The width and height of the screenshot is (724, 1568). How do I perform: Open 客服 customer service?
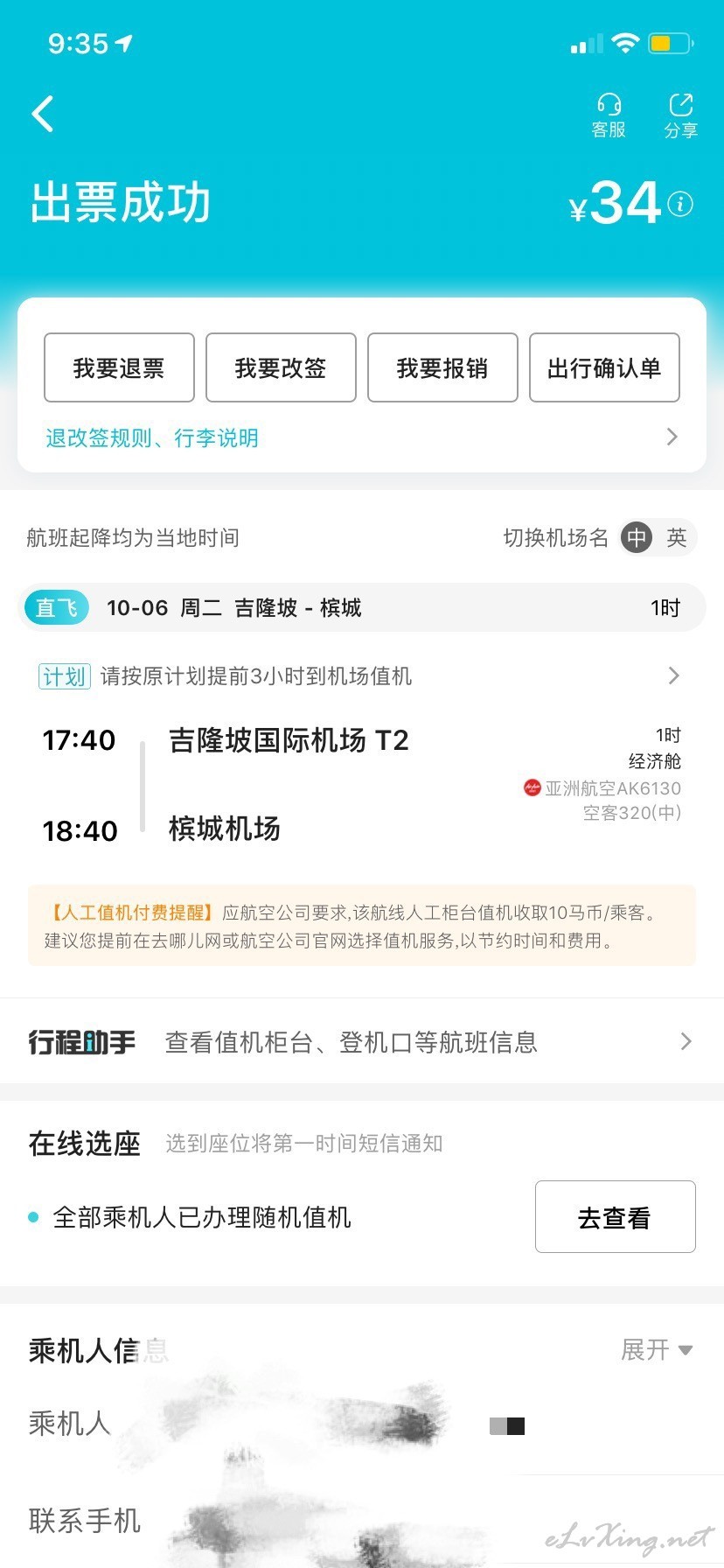pyautogui.click(x=609, y=116)
